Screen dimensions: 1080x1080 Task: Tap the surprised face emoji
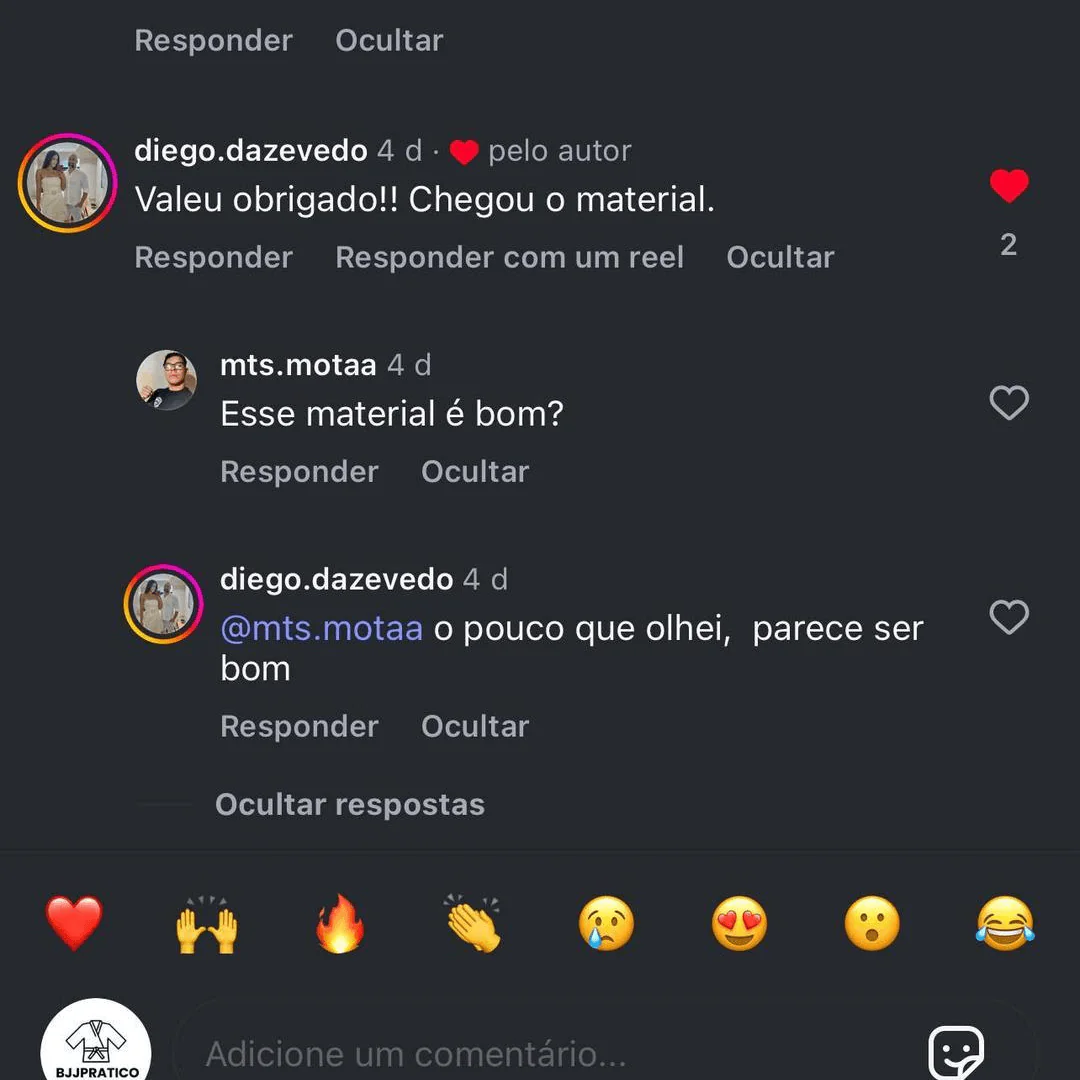872,923
